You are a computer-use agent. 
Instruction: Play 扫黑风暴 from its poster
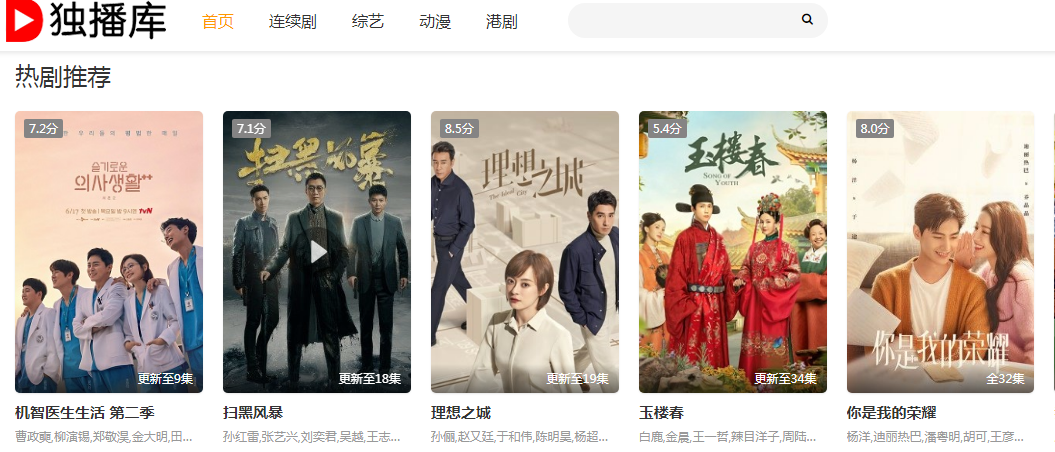tap(317, 251)
